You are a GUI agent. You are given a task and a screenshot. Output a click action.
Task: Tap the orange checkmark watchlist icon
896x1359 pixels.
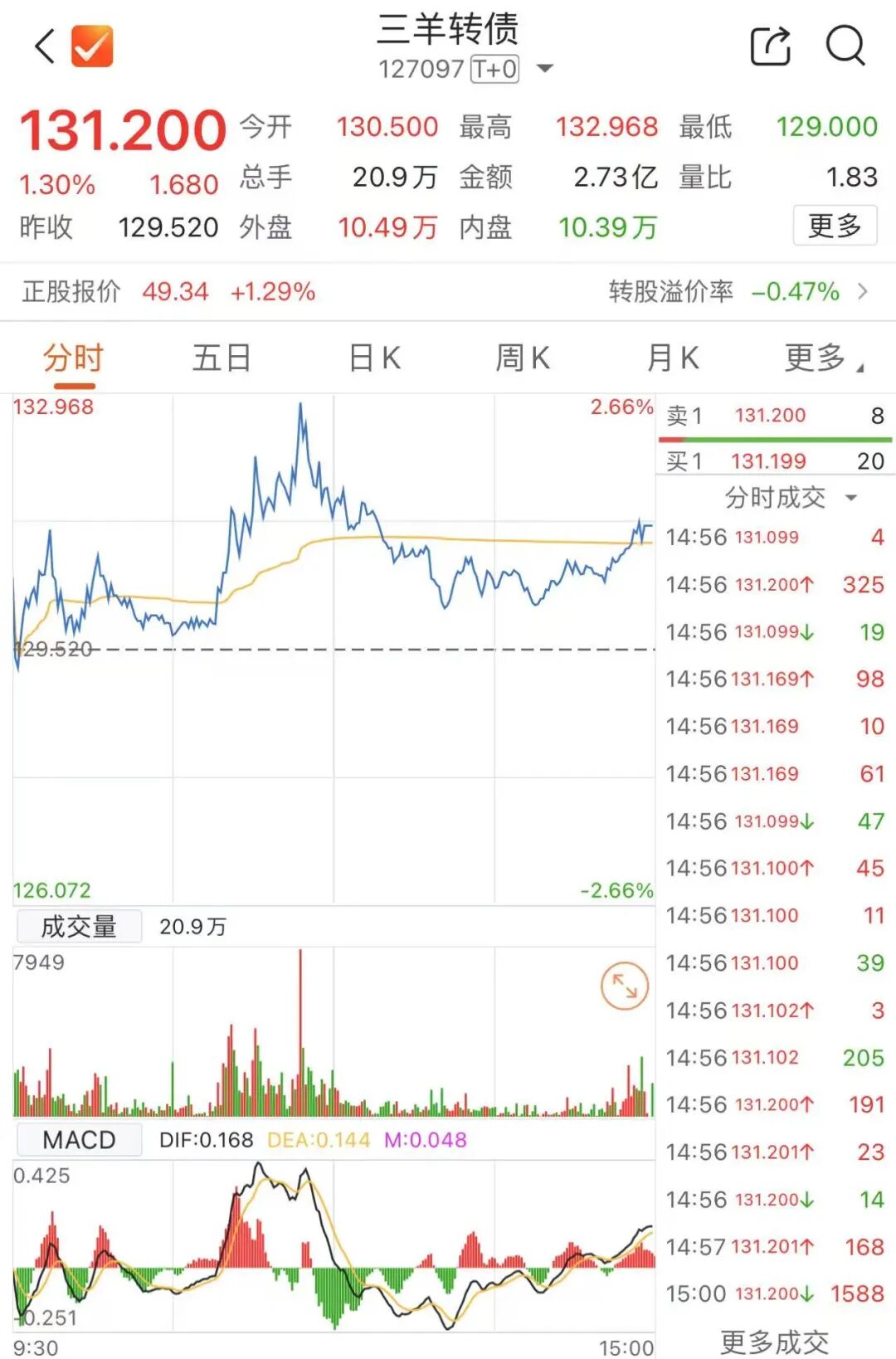coord(92,46)
